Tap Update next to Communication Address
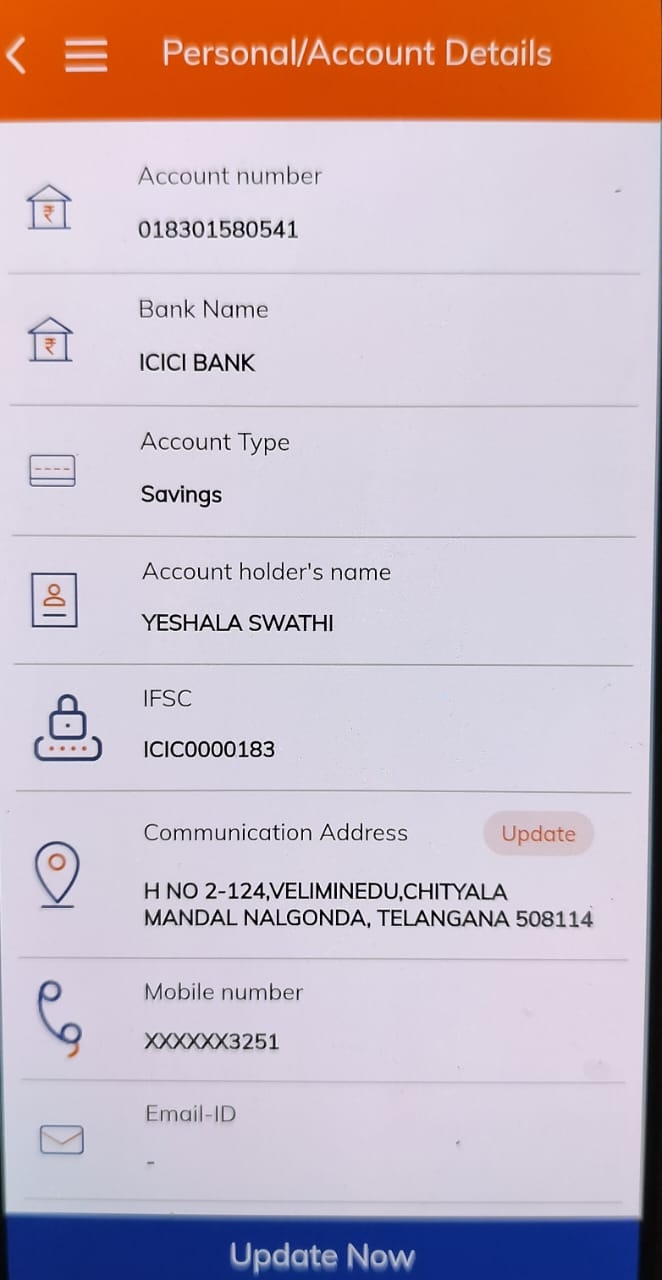662x1280 pixels. tap(538, 834)
